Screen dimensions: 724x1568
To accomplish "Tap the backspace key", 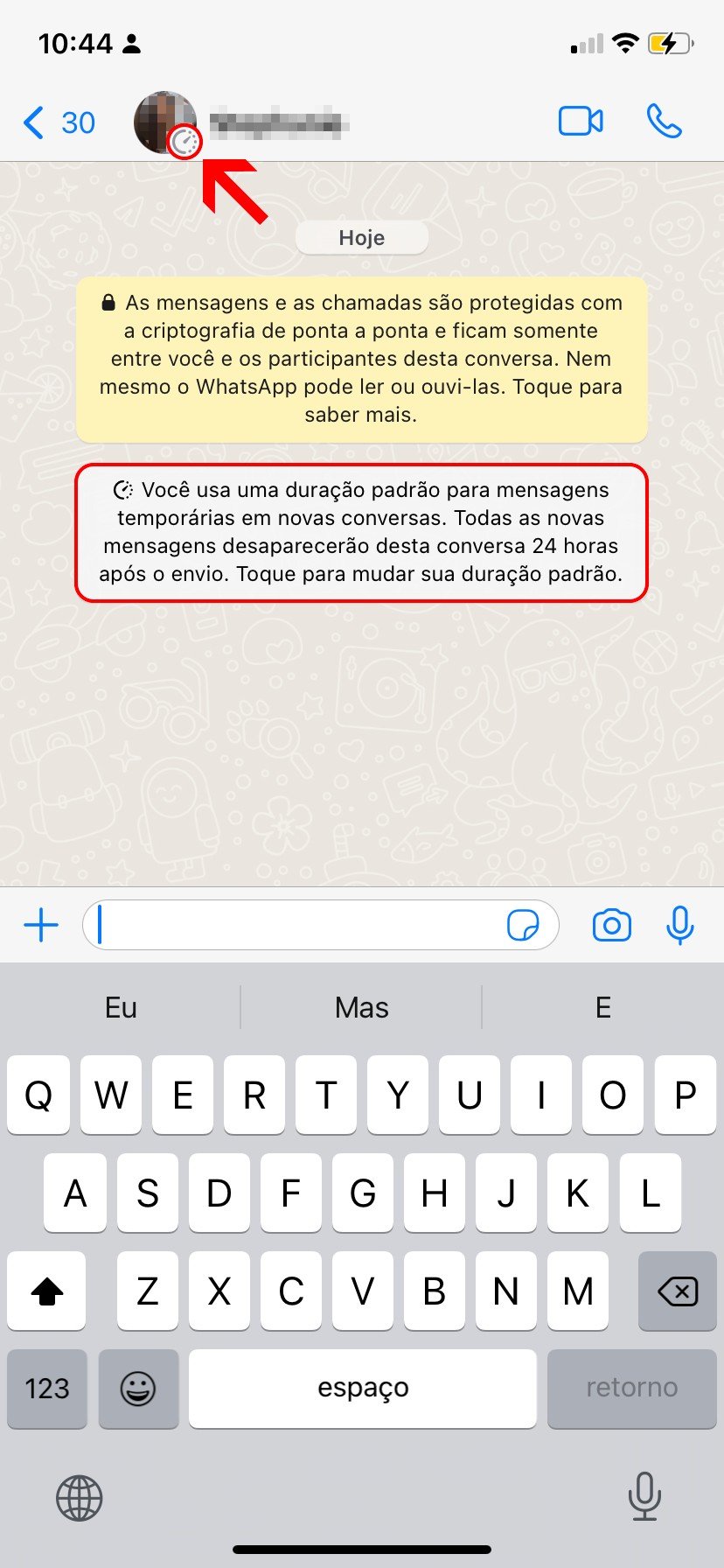I will pyautogui.click(x=678, y=1291).
